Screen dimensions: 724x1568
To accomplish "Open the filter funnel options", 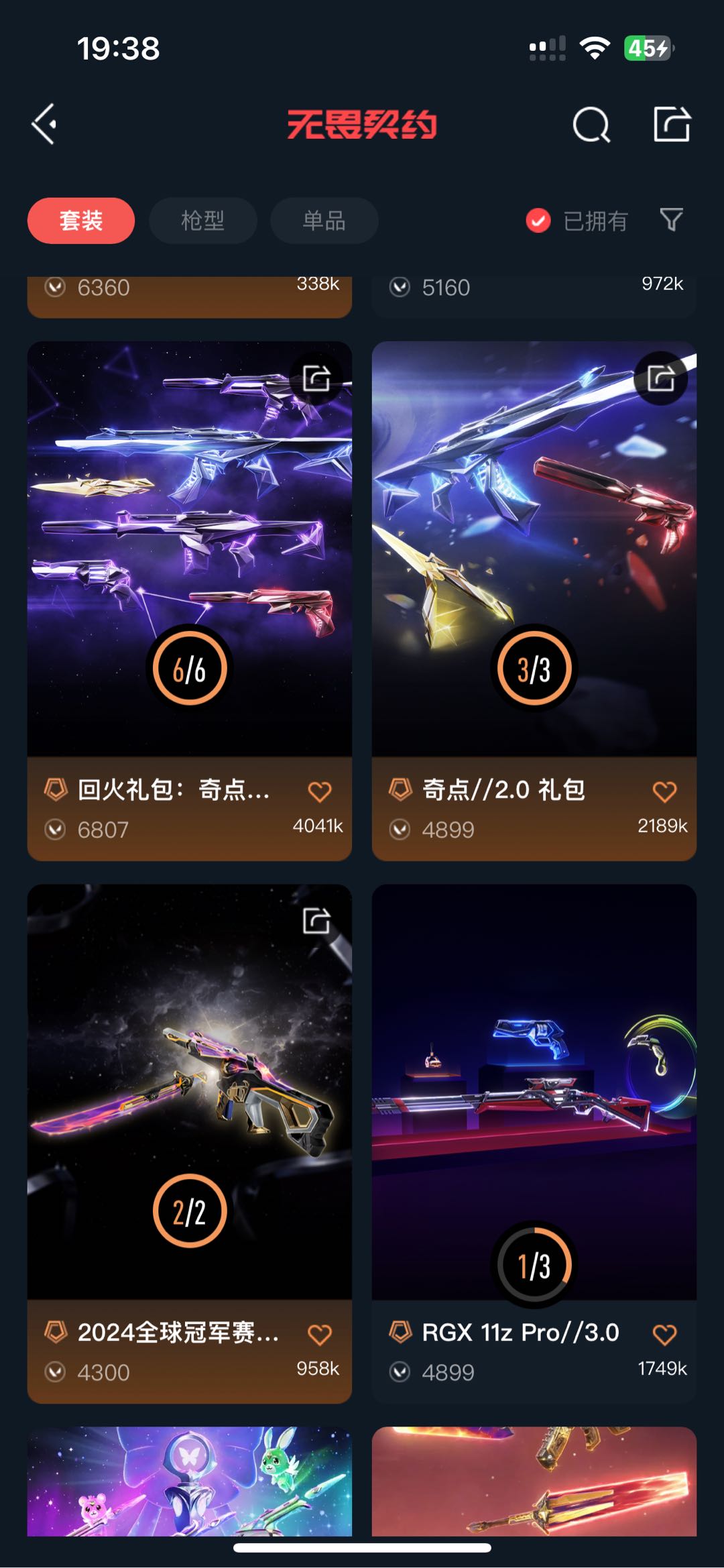I will coord(671,219).
